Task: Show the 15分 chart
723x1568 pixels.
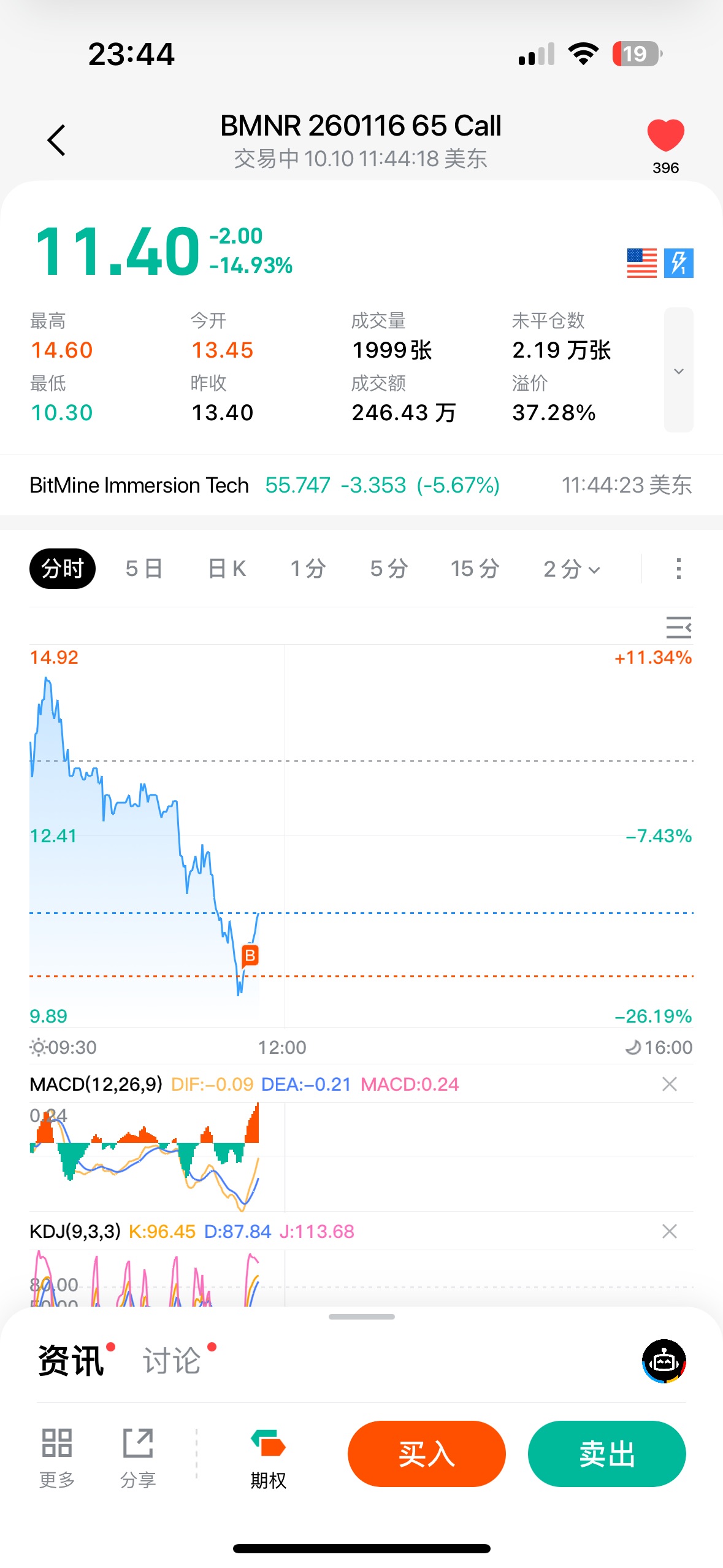Action: [x=475, y=569]
